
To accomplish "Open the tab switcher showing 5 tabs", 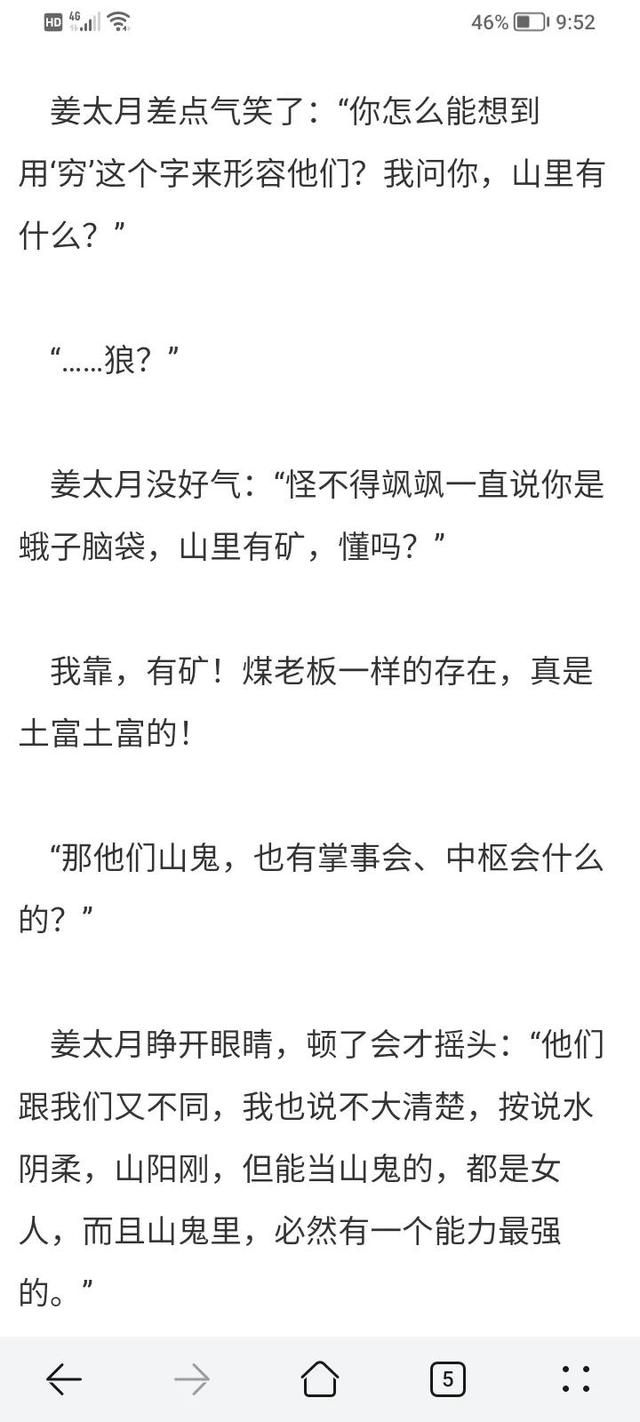I will point(448,1380).
